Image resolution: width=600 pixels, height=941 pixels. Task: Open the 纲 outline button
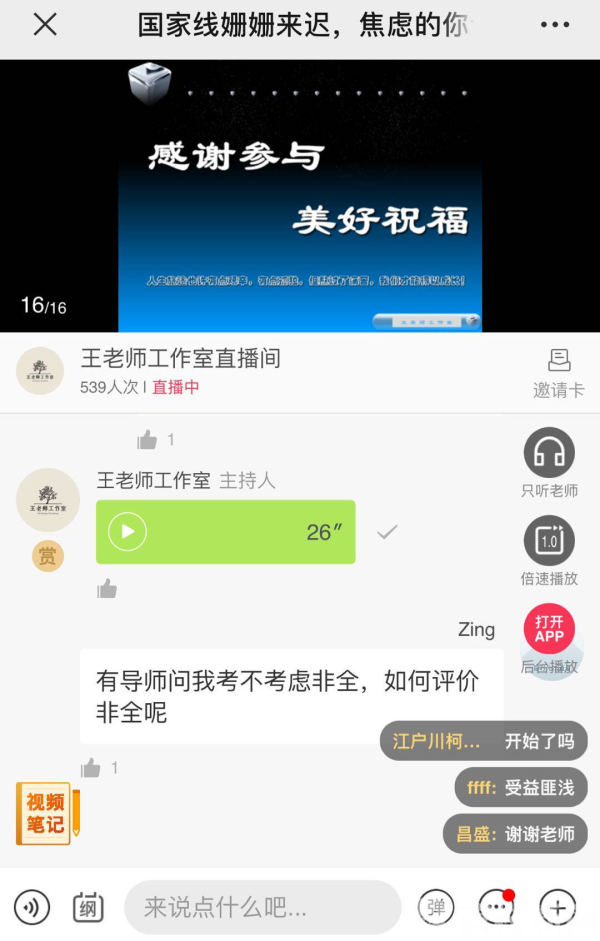point(88,907)
